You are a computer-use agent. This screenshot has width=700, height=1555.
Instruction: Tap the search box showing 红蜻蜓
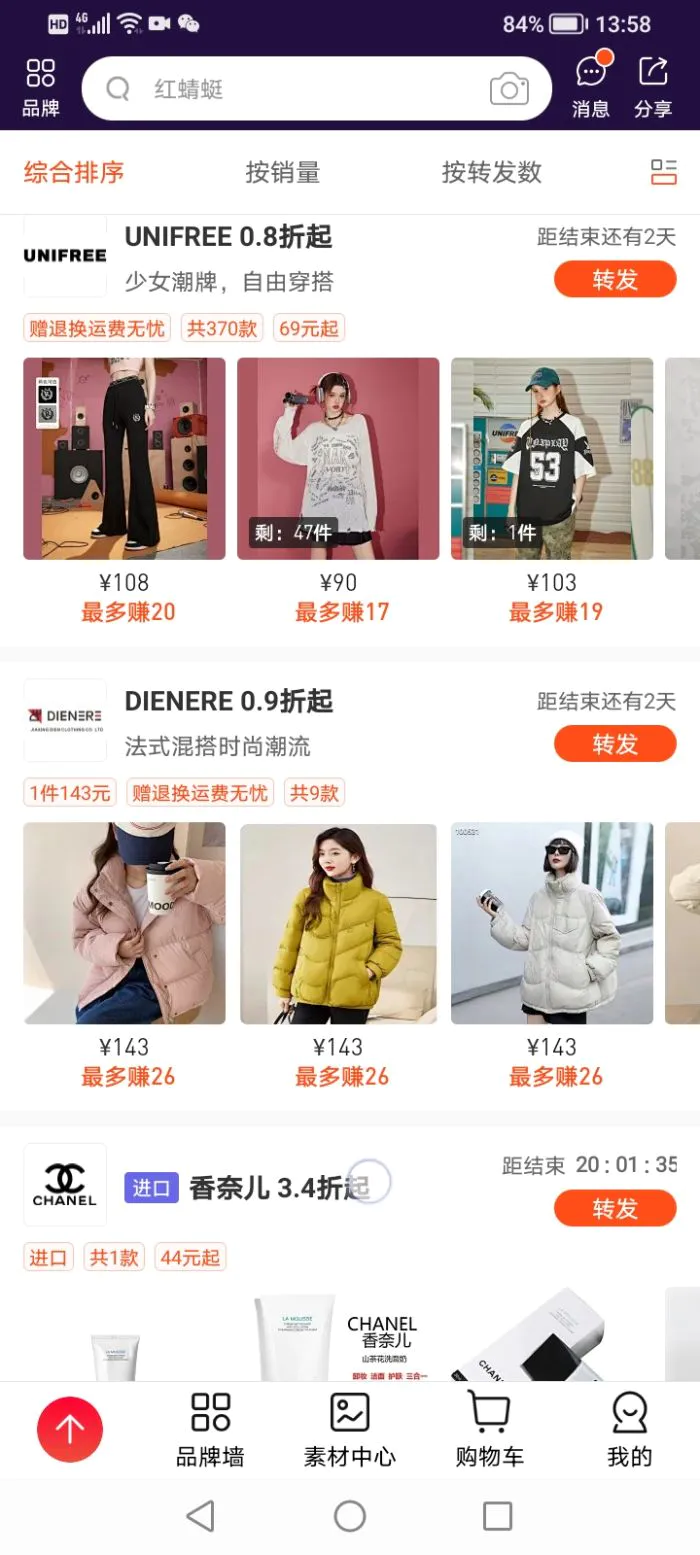(300, 89)
